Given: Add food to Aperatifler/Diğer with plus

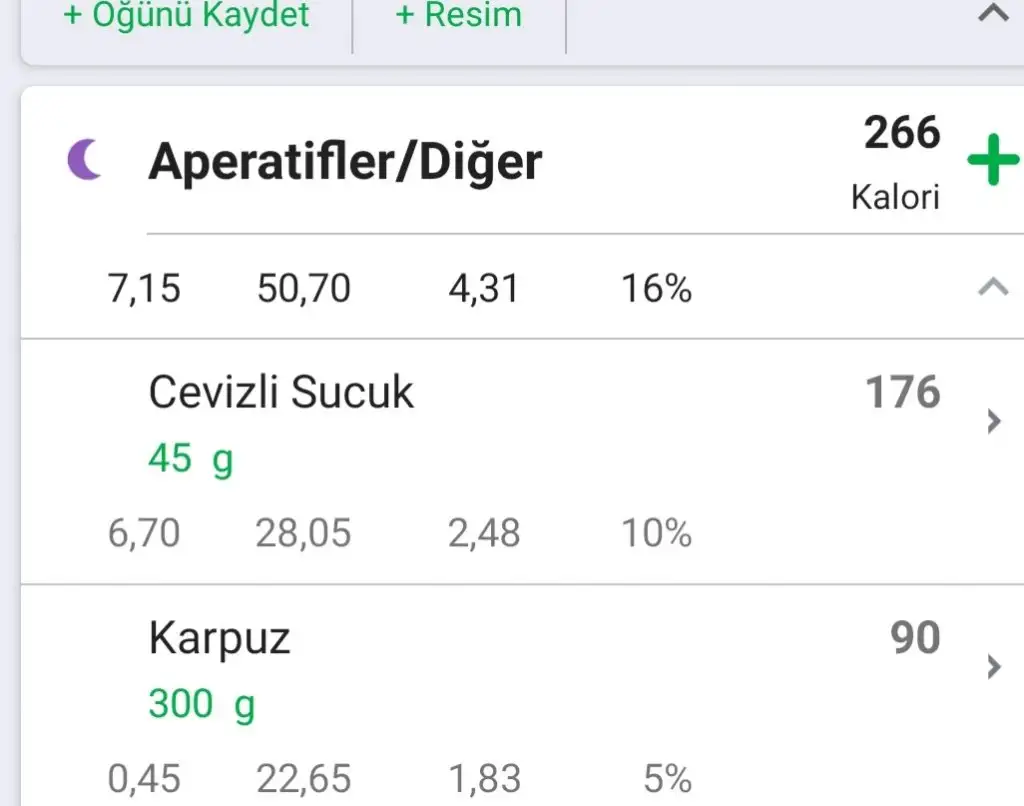Looking at the screenshot, I should [993, 161].
